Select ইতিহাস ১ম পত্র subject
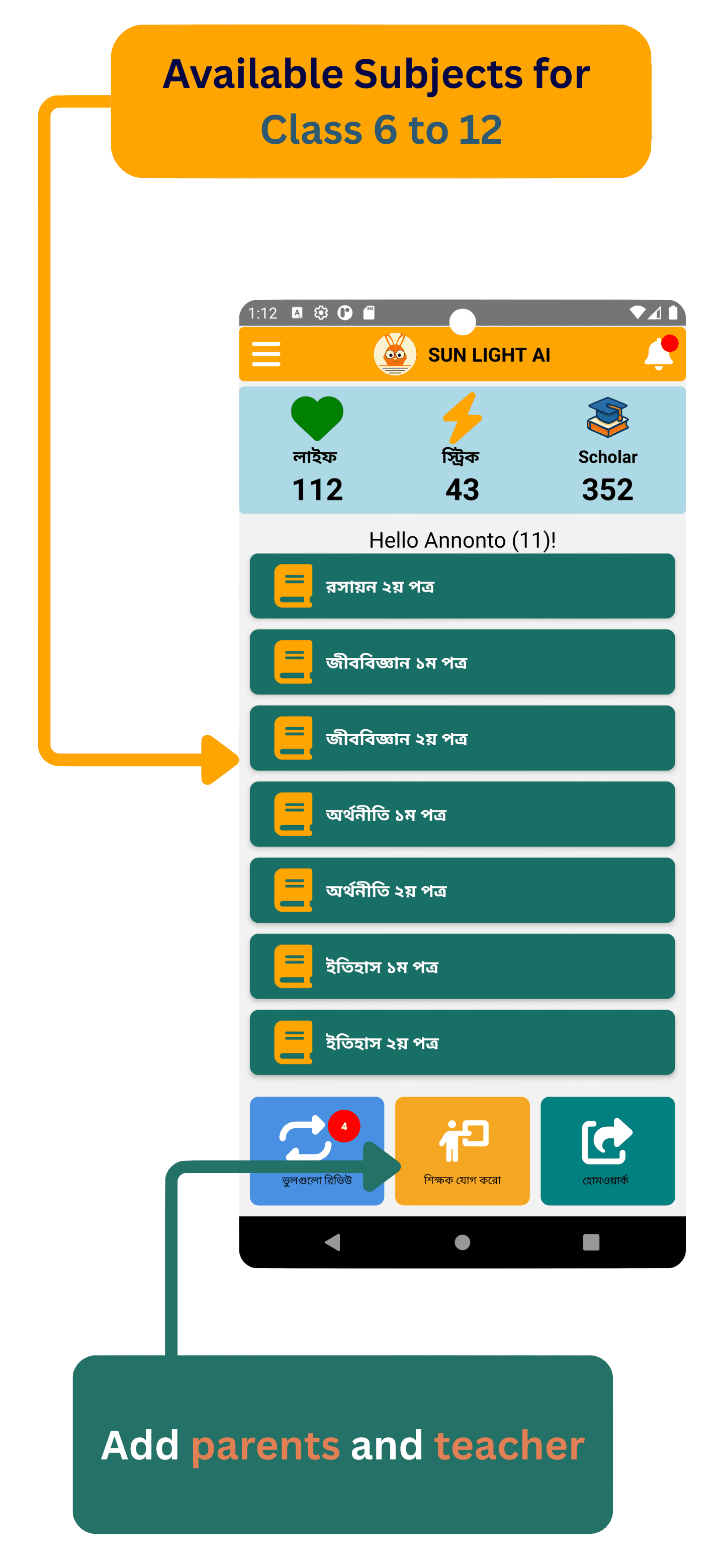Viewport: 724px width, 1568px height. pyautogui.click(x=462, y=966)
